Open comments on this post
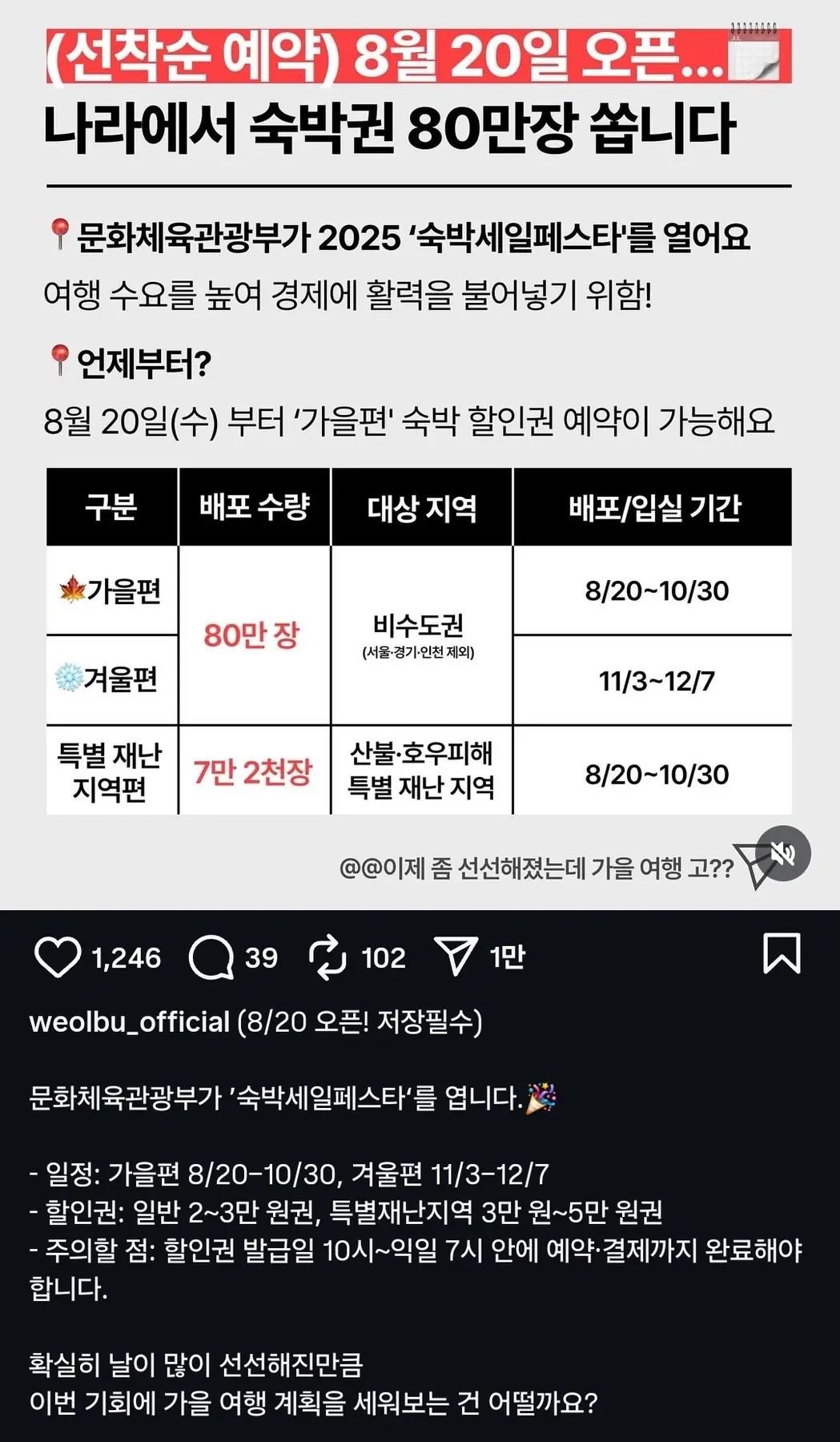The width and height of the screenshot is (840, 1442). 211,957
